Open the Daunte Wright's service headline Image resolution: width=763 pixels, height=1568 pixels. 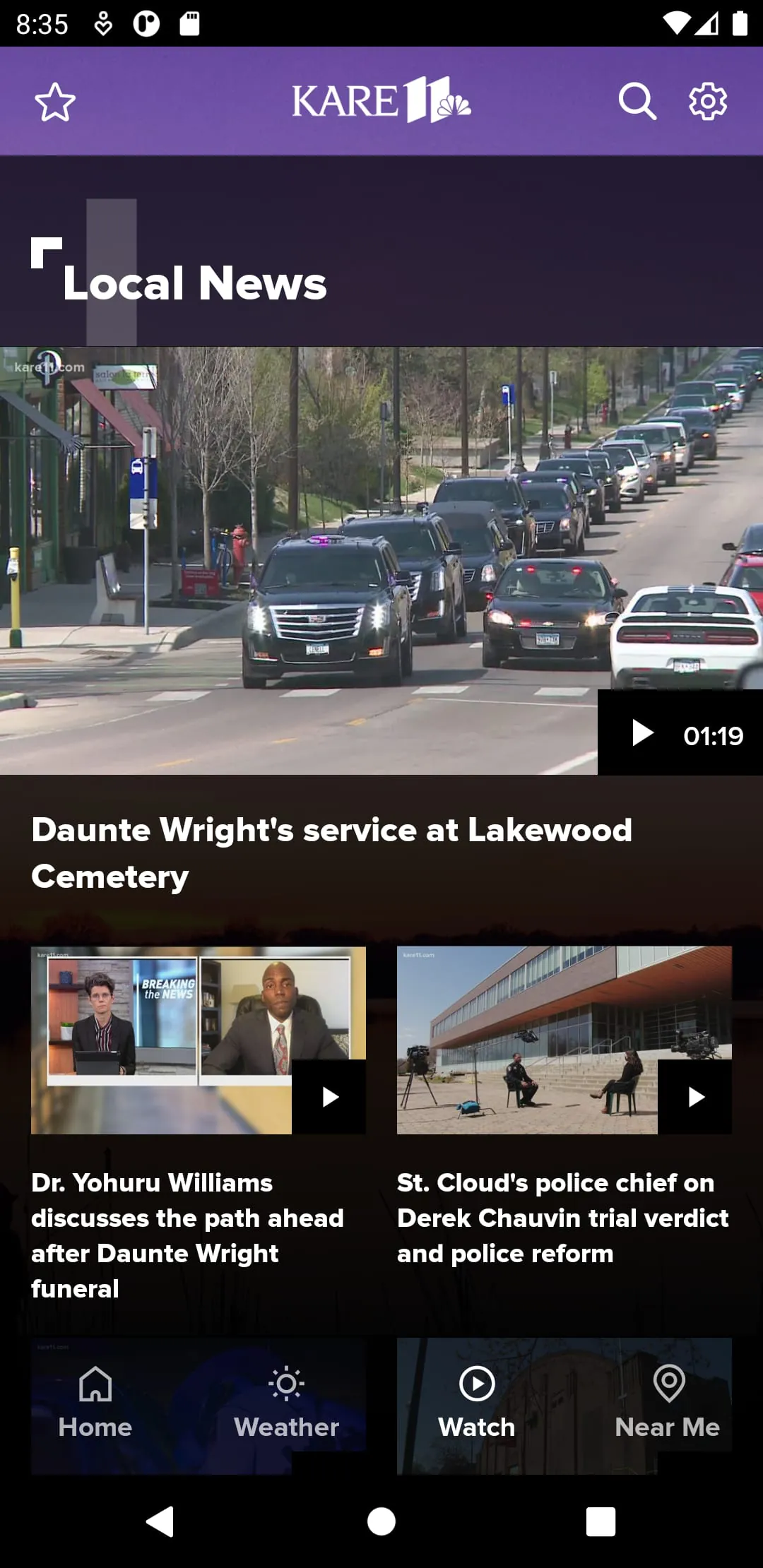(x=332, y=853)
